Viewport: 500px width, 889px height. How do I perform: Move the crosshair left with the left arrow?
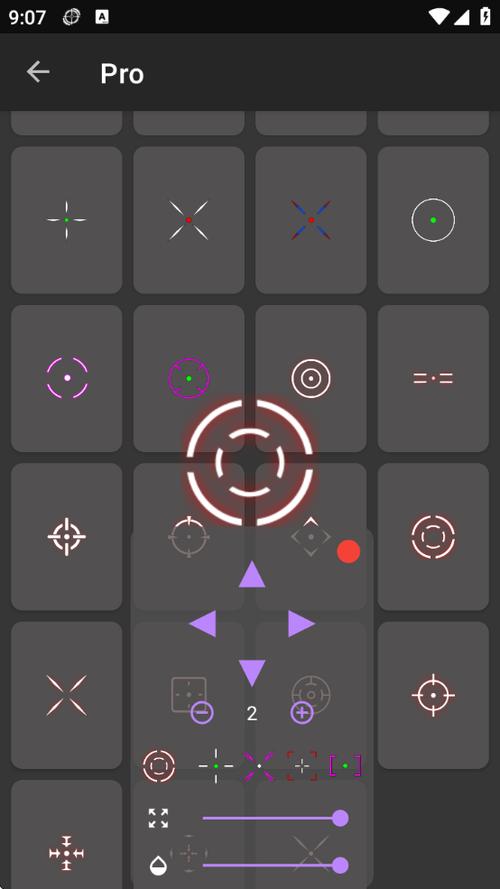coord(202,624)
